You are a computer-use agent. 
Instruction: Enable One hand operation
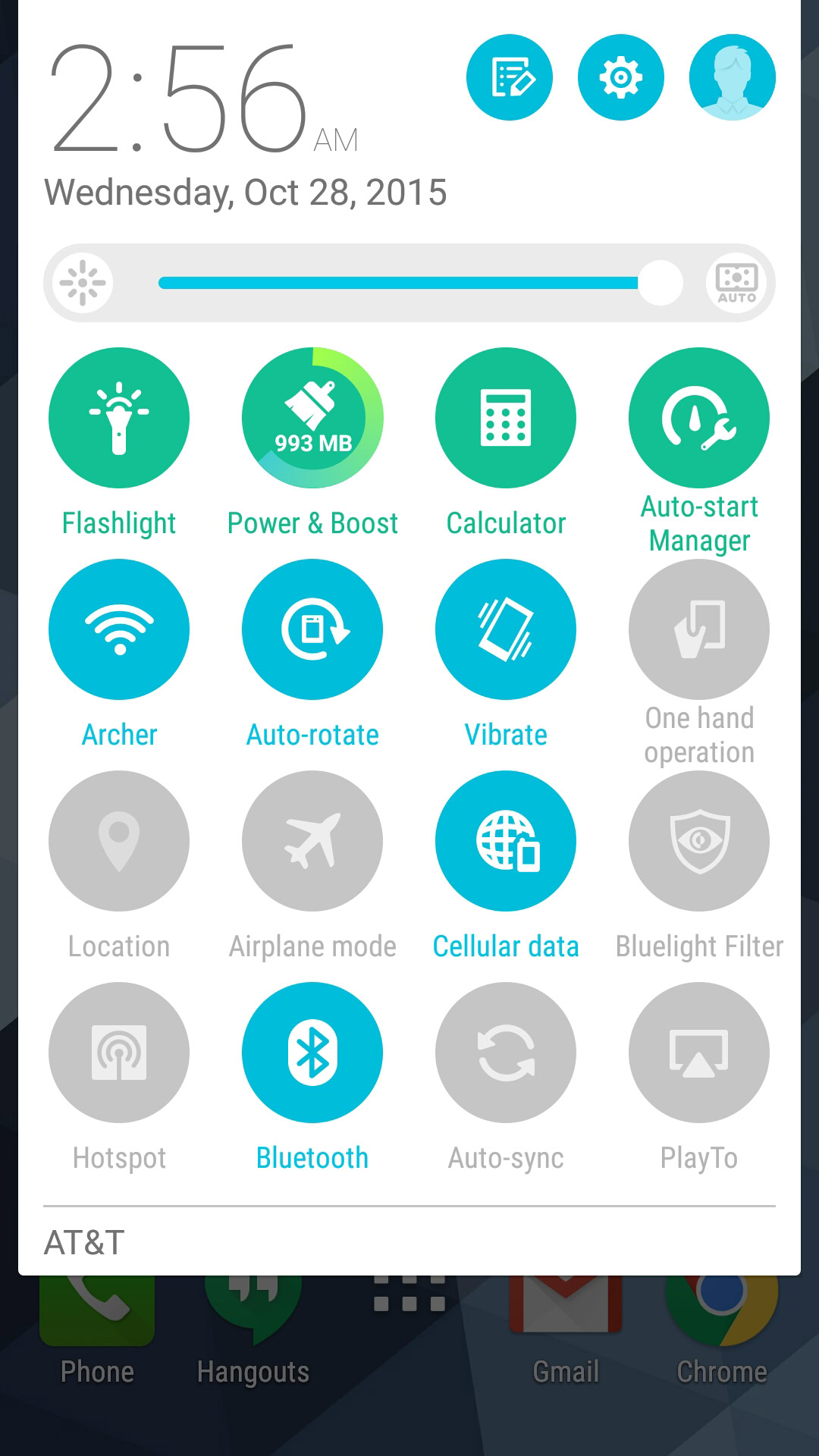(x=699, y=629)
